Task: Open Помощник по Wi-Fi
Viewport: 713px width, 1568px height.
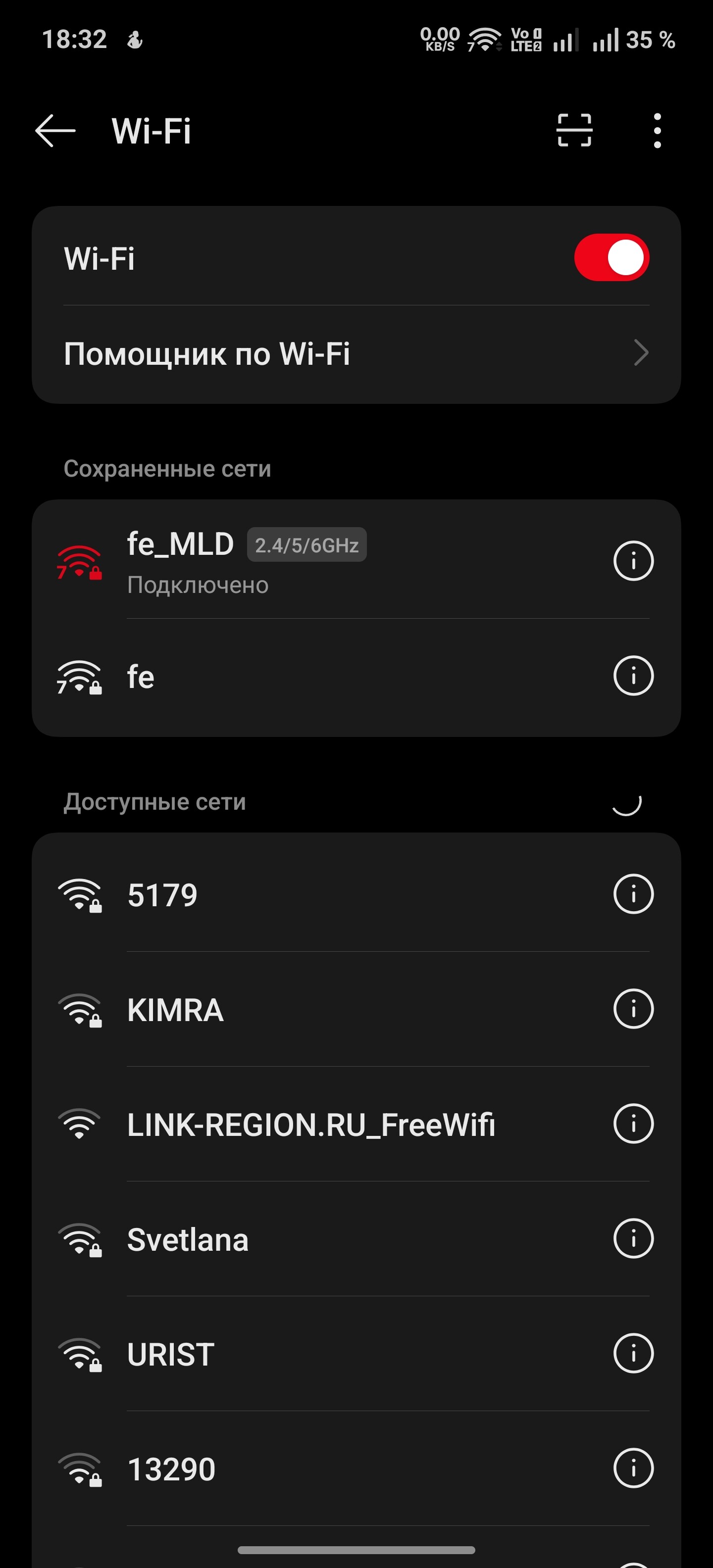Action: click(356, 354)
